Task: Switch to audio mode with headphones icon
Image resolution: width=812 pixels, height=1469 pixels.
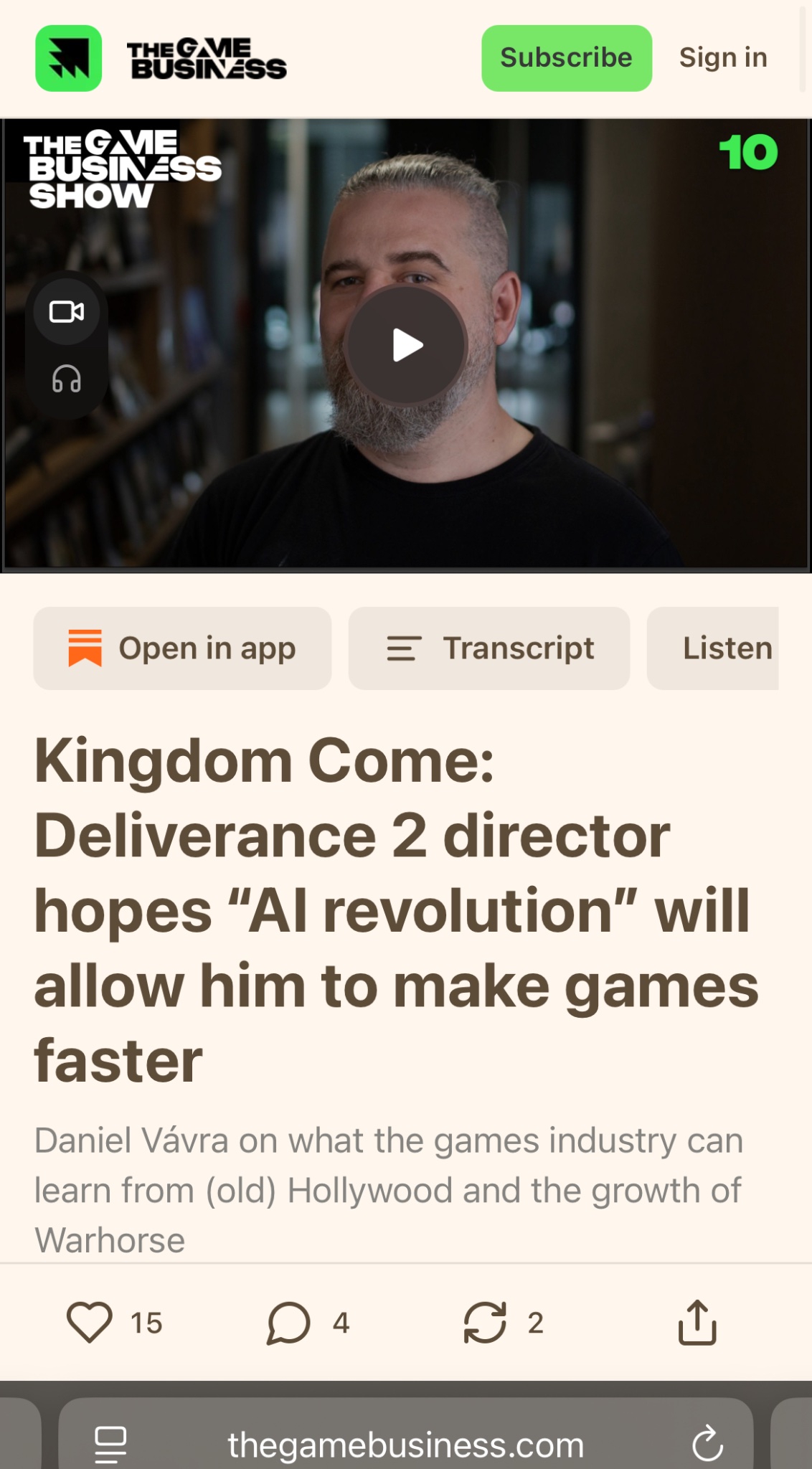Action: pos(67,379)
